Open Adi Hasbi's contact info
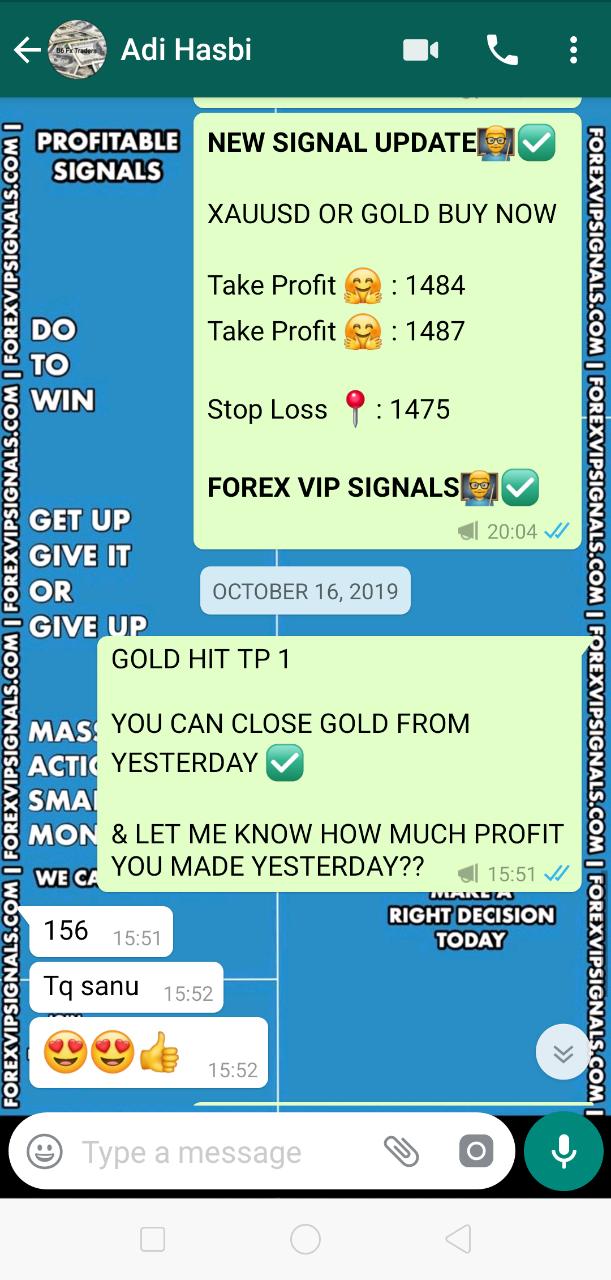This screenshot has width=611, height=1280. [186, 50]
